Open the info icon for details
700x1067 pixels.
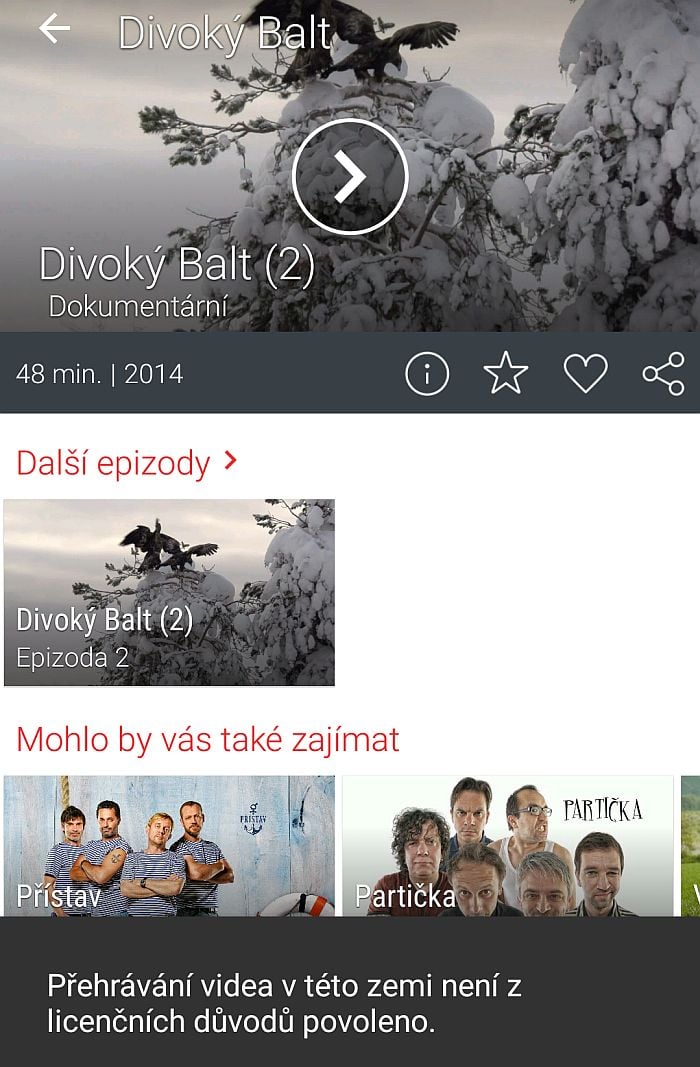click(427, 374)
